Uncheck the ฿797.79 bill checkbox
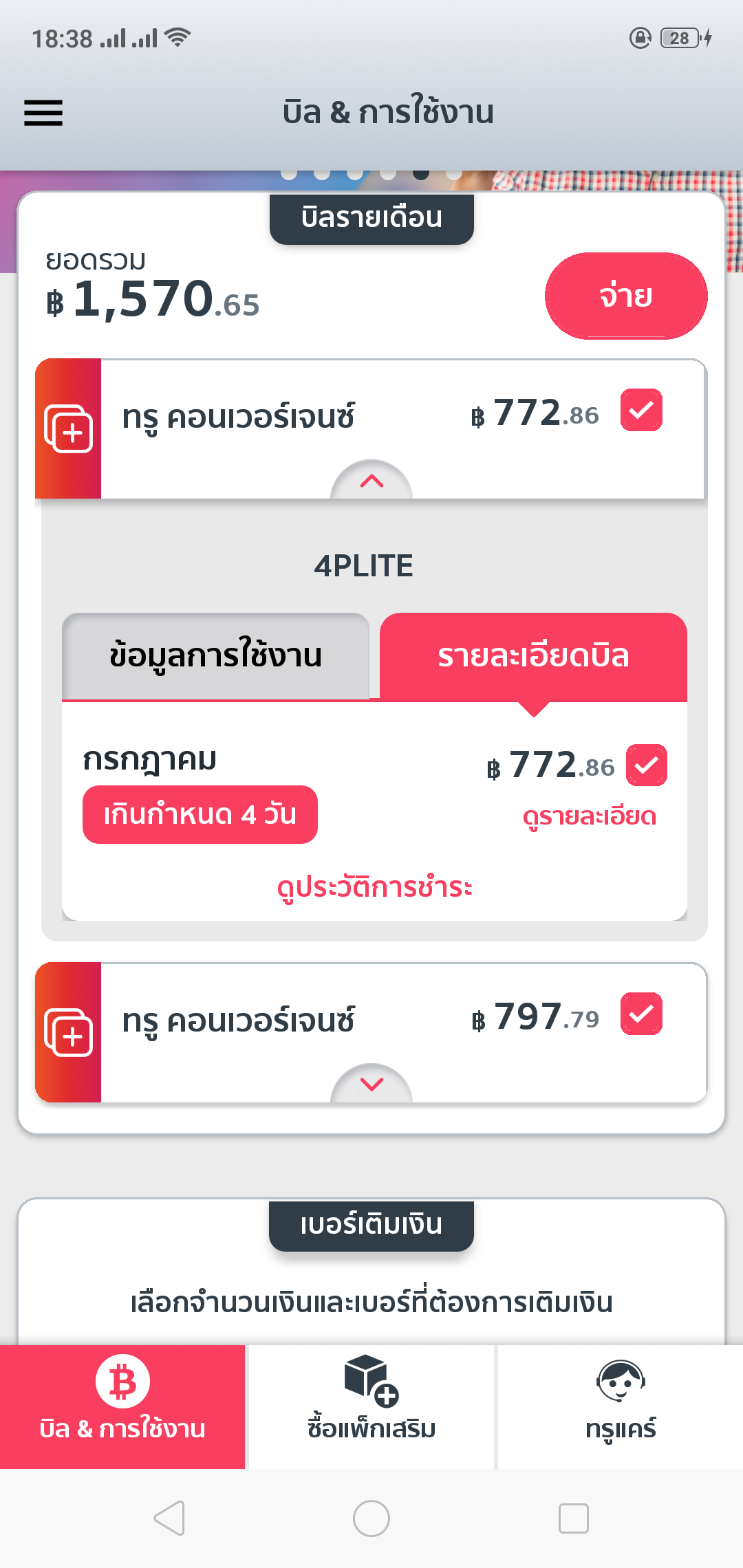This screenshot has width=743, height=1568. click(641, 1014)
